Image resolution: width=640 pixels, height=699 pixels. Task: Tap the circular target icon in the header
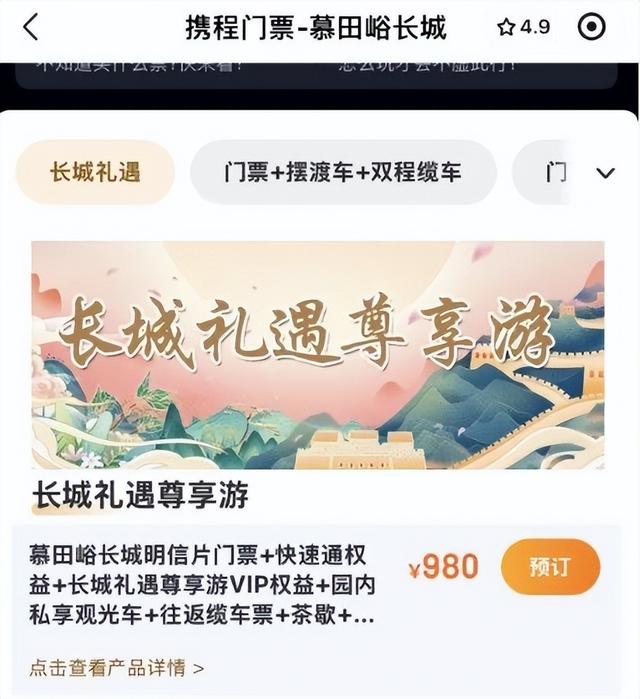point(592,28)
